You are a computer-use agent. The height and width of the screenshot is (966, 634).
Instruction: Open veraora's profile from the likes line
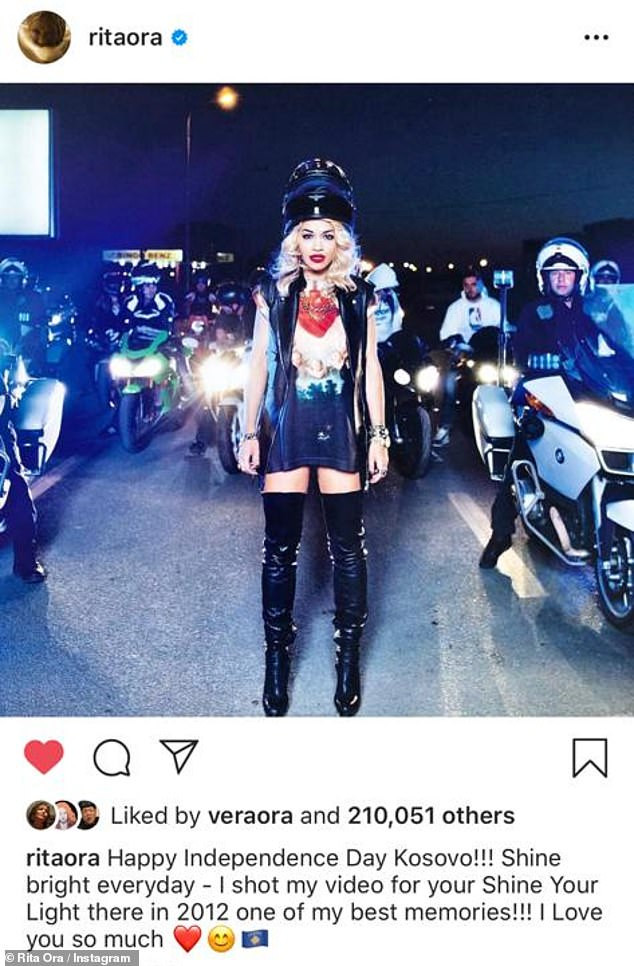coord(251,816)
